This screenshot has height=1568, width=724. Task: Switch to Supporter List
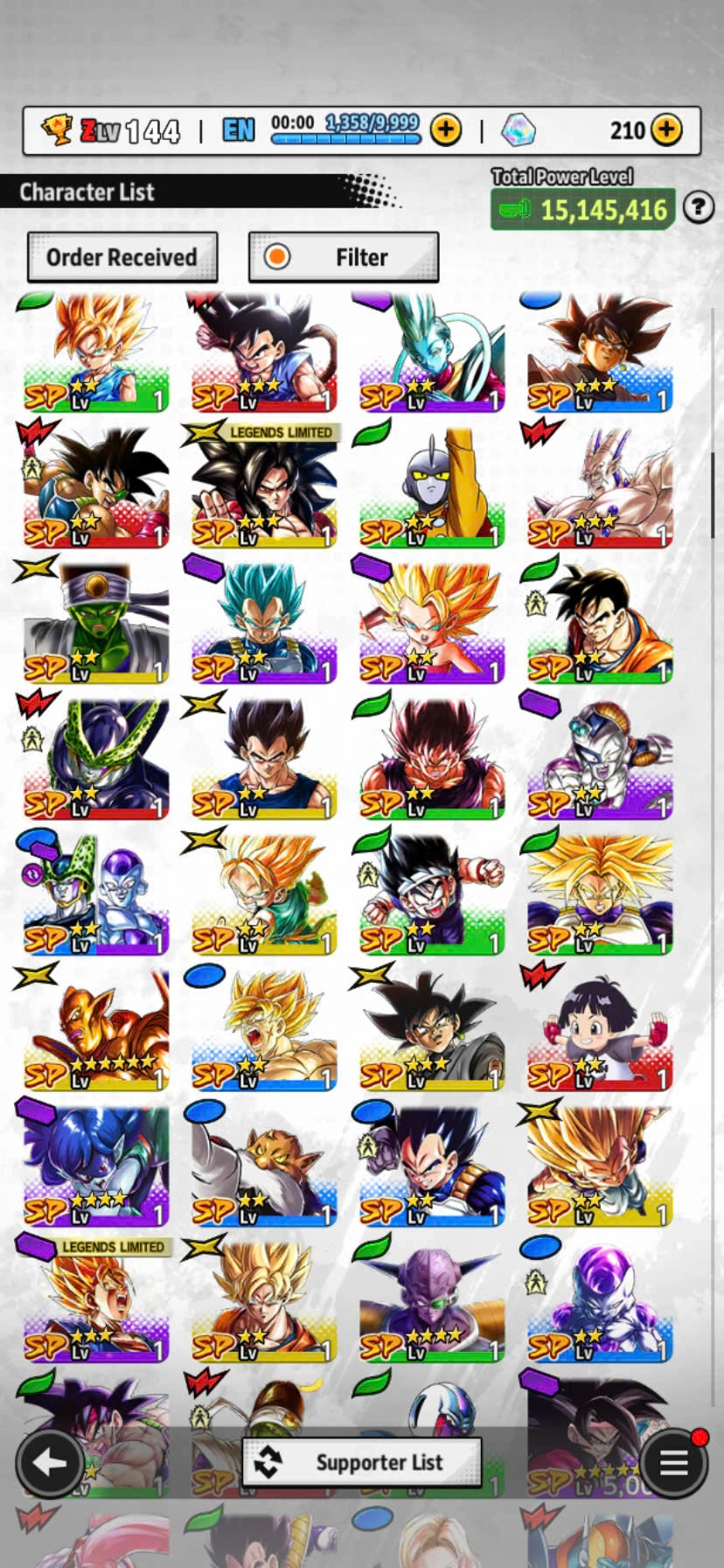point(362,1462)
